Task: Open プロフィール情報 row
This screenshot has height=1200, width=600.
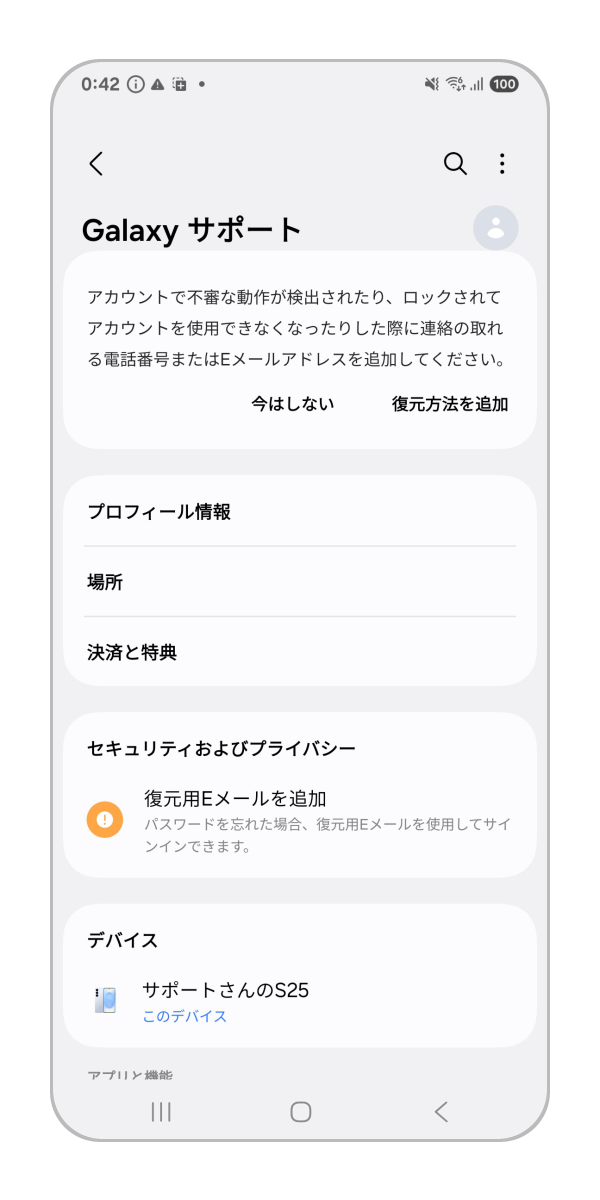Action: (x=300, y=512)
